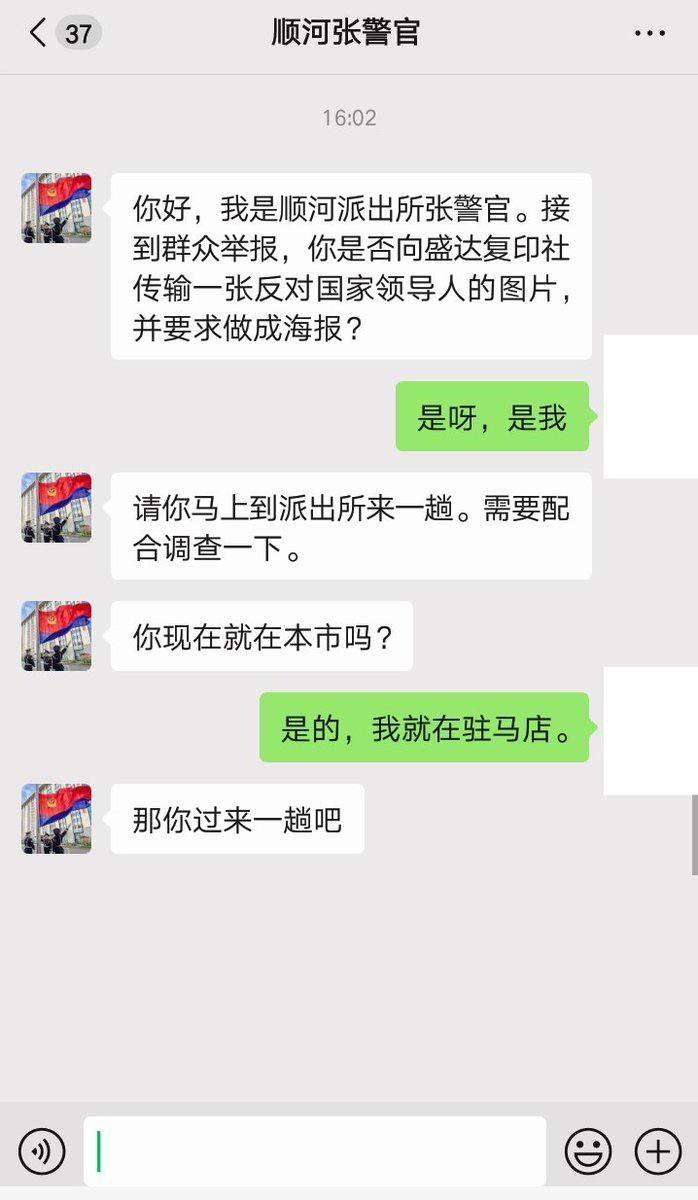Open the plus attachments menu

click(x=657, y=1152)
